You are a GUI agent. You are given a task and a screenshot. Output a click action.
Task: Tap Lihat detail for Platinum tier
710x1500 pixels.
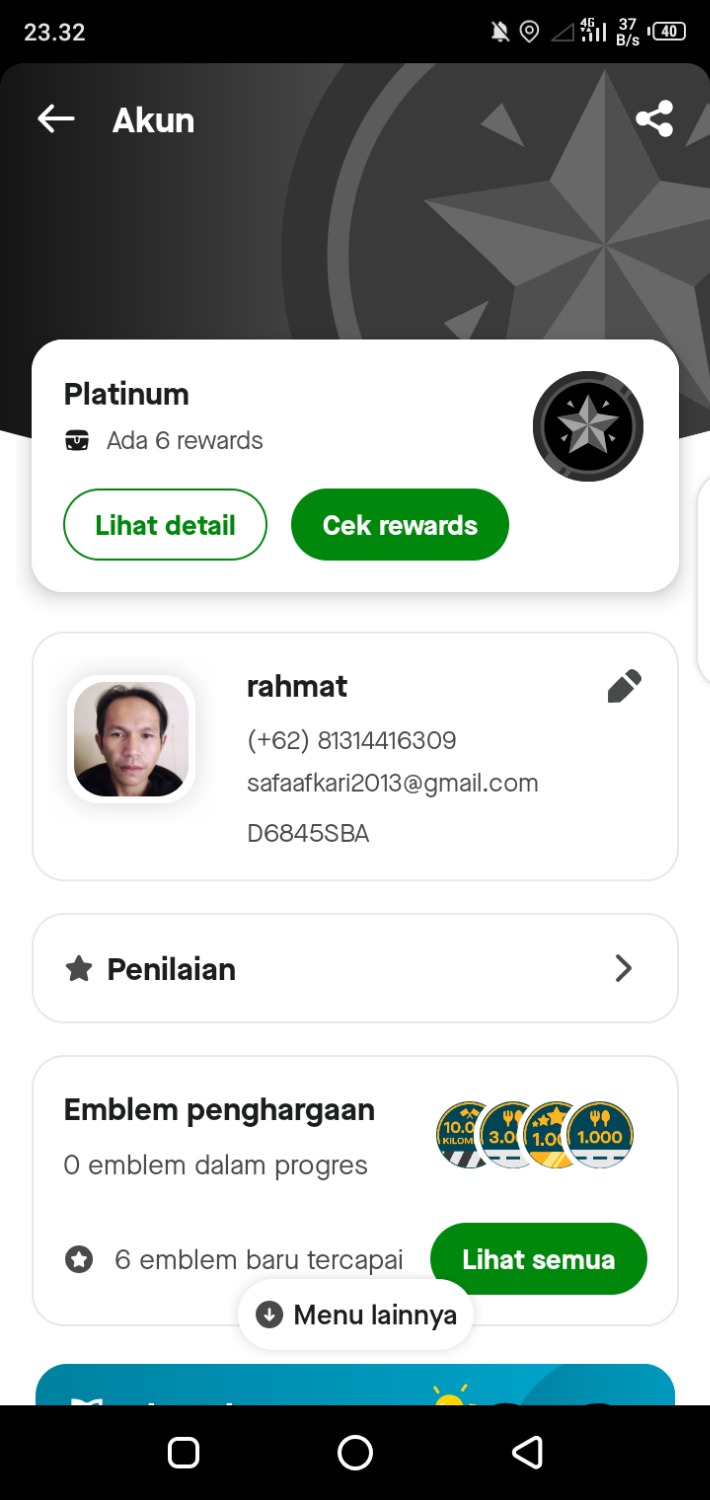(x=165, y=525)
